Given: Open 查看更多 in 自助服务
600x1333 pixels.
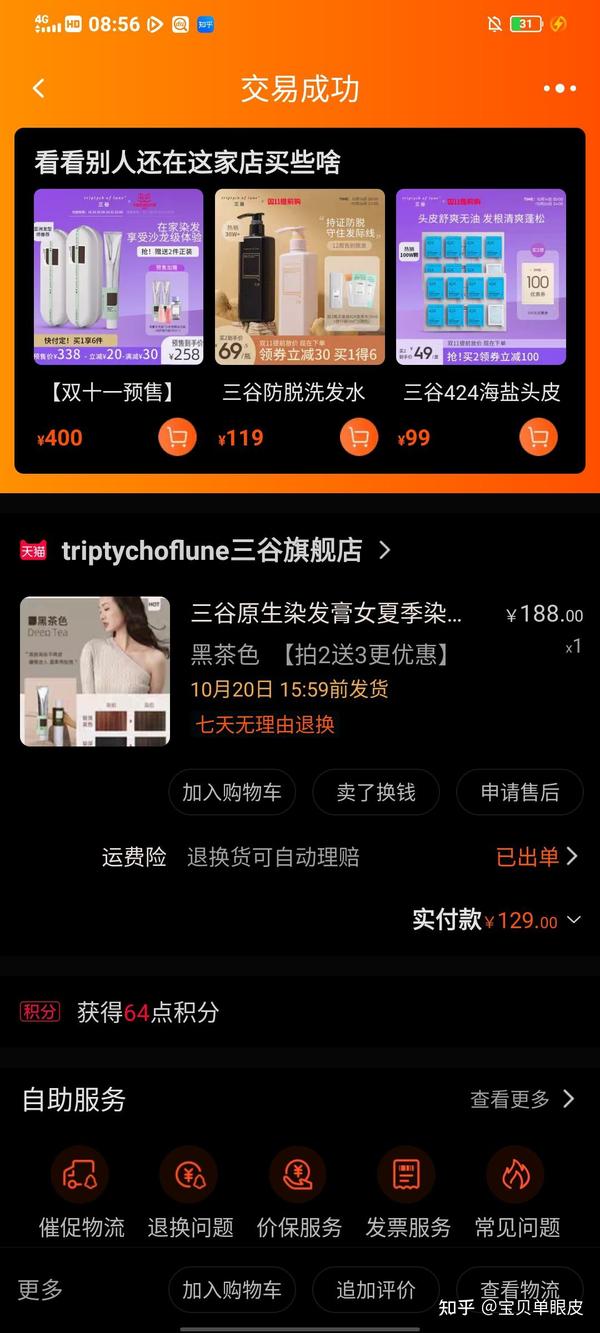Looking at the screenshot, I should [x=522, y=1100].
